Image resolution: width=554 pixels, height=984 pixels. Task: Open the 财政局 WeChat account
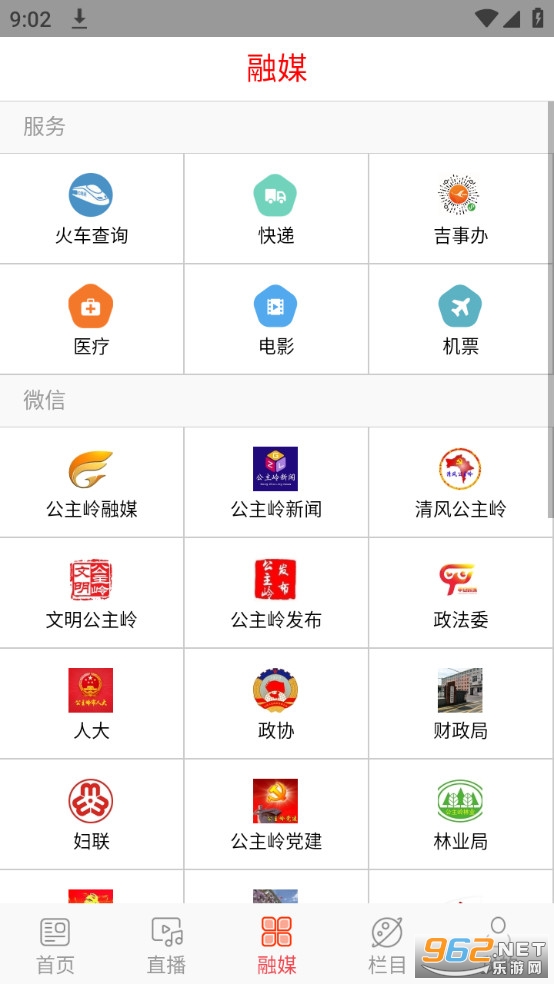pyautogui.click(x=461, y=703)
